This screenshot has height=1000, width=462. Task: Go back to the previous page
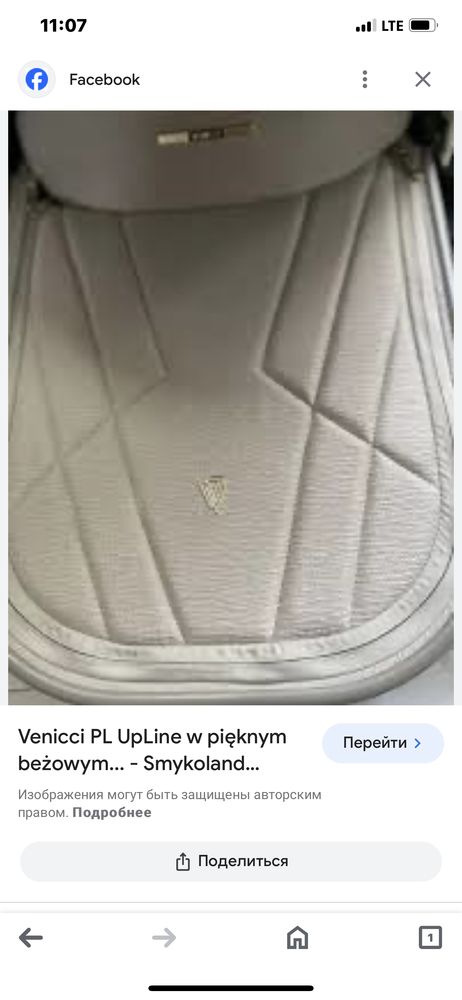(31, 938)
